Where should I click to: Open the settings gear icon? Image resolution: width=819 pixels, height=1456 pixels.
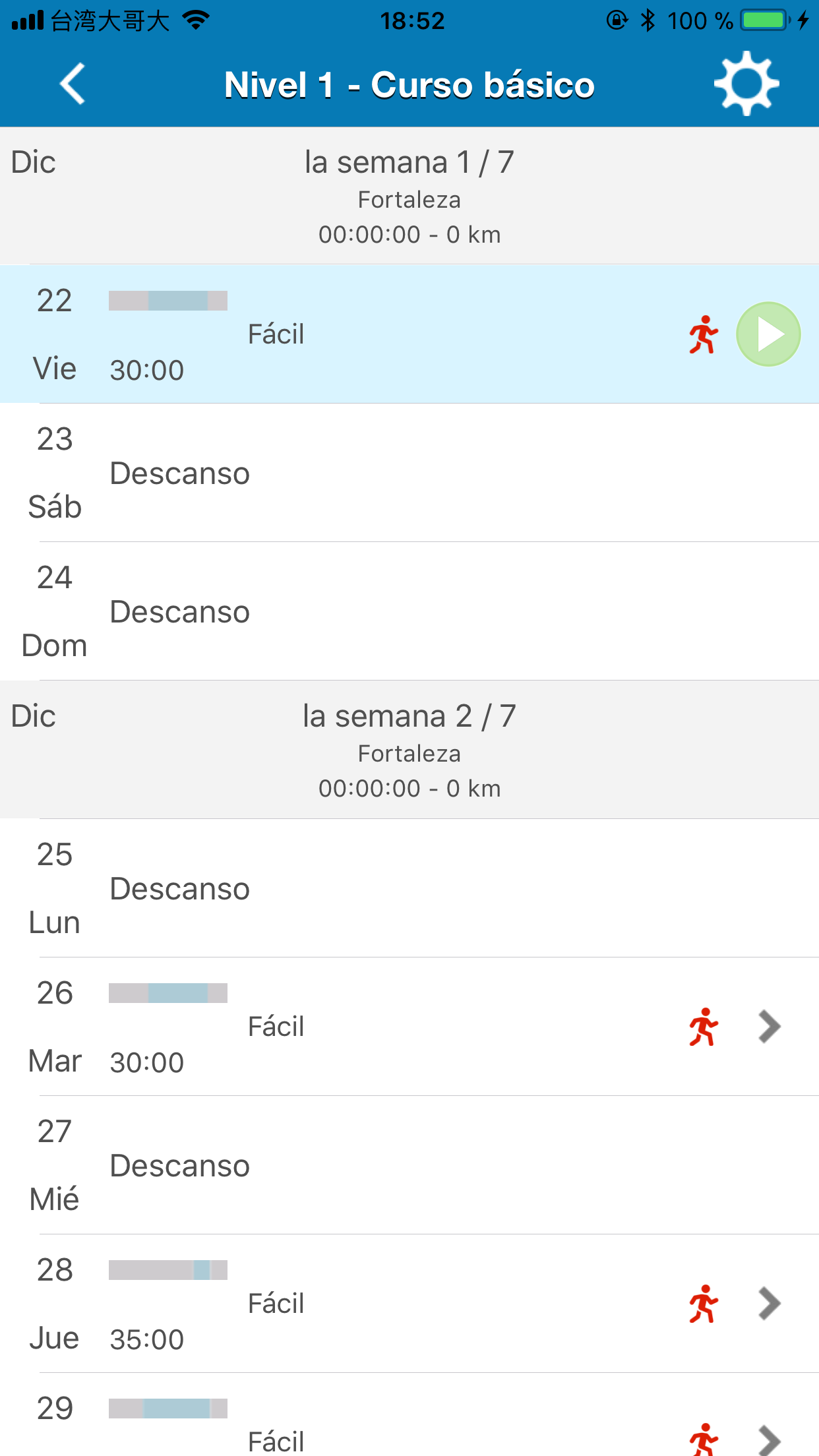746,84
